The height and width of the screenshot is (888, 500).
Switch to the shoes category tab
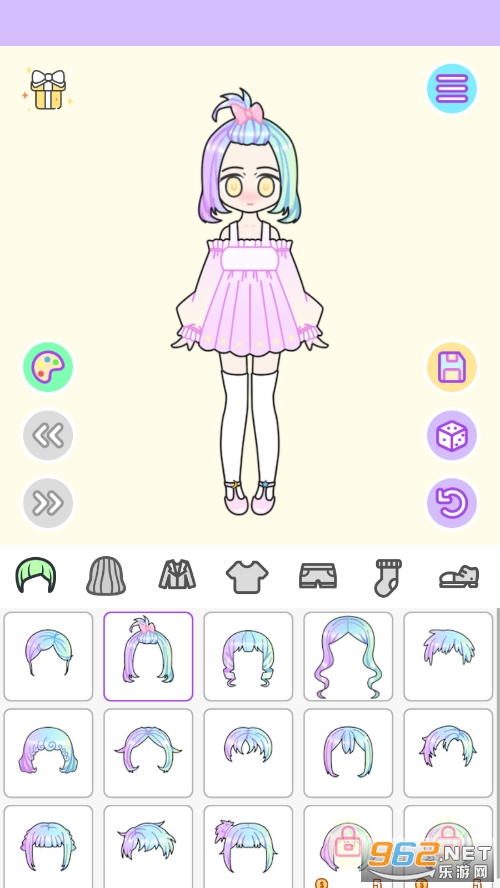(459, 577)
